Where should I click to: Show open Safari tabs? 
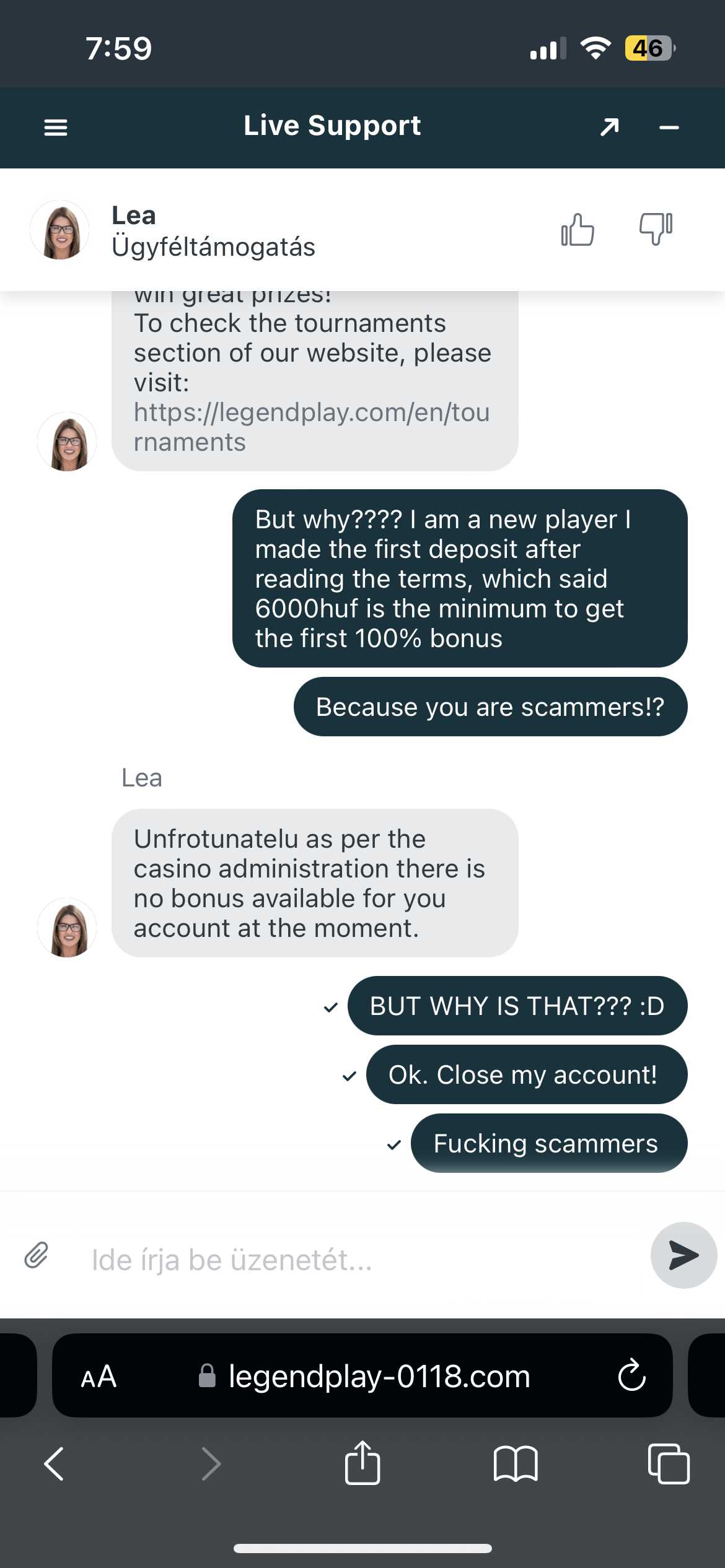click(668, 1464)
